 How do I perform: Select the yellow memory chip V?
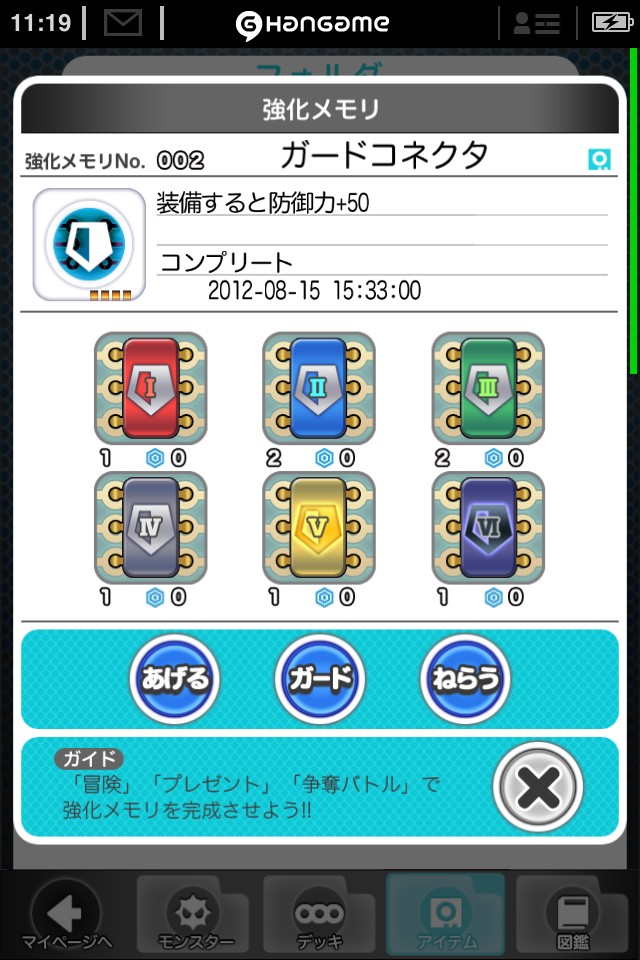[319, 528]
